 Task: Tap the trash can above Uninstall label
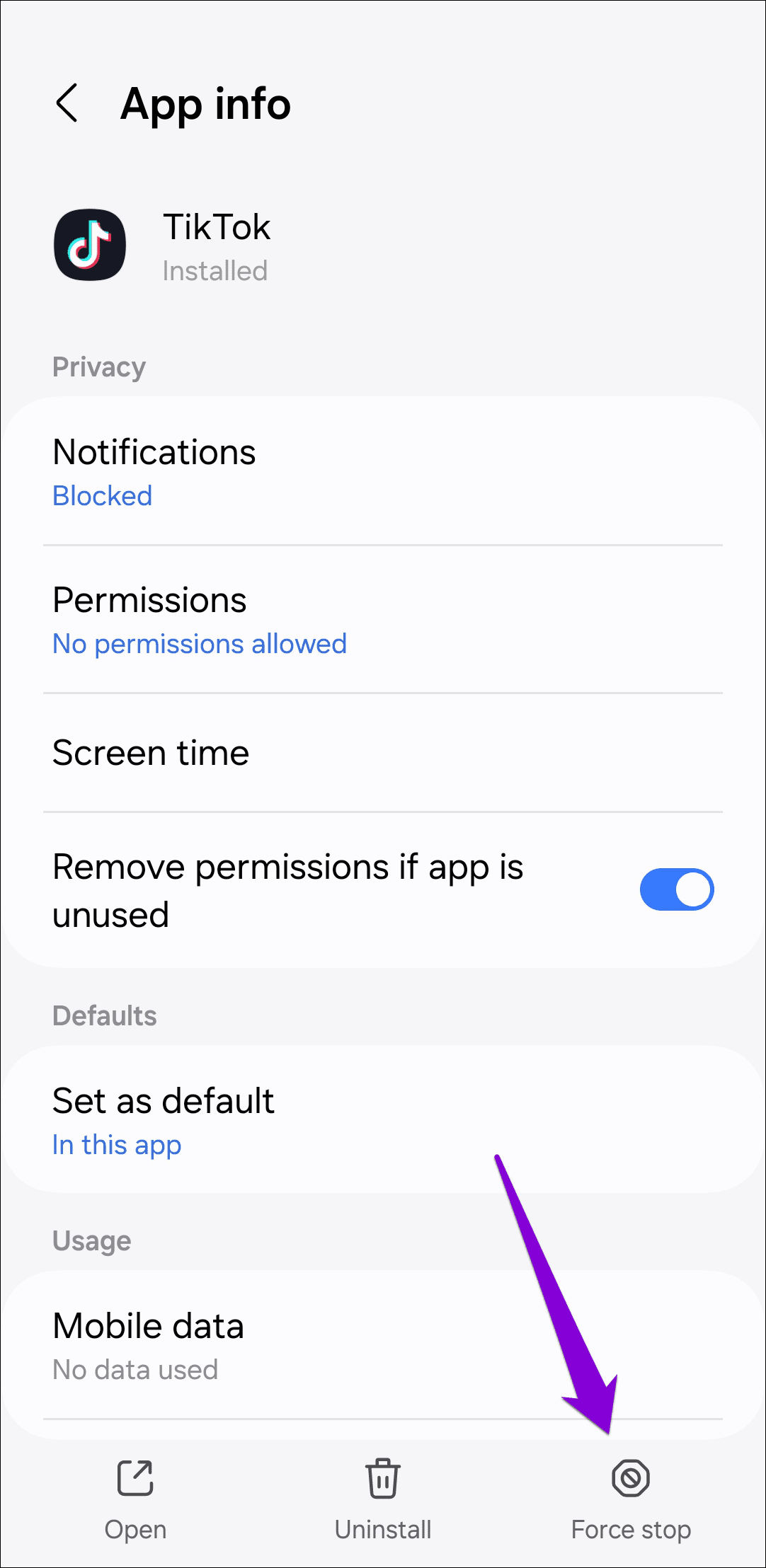(382, 1478)
